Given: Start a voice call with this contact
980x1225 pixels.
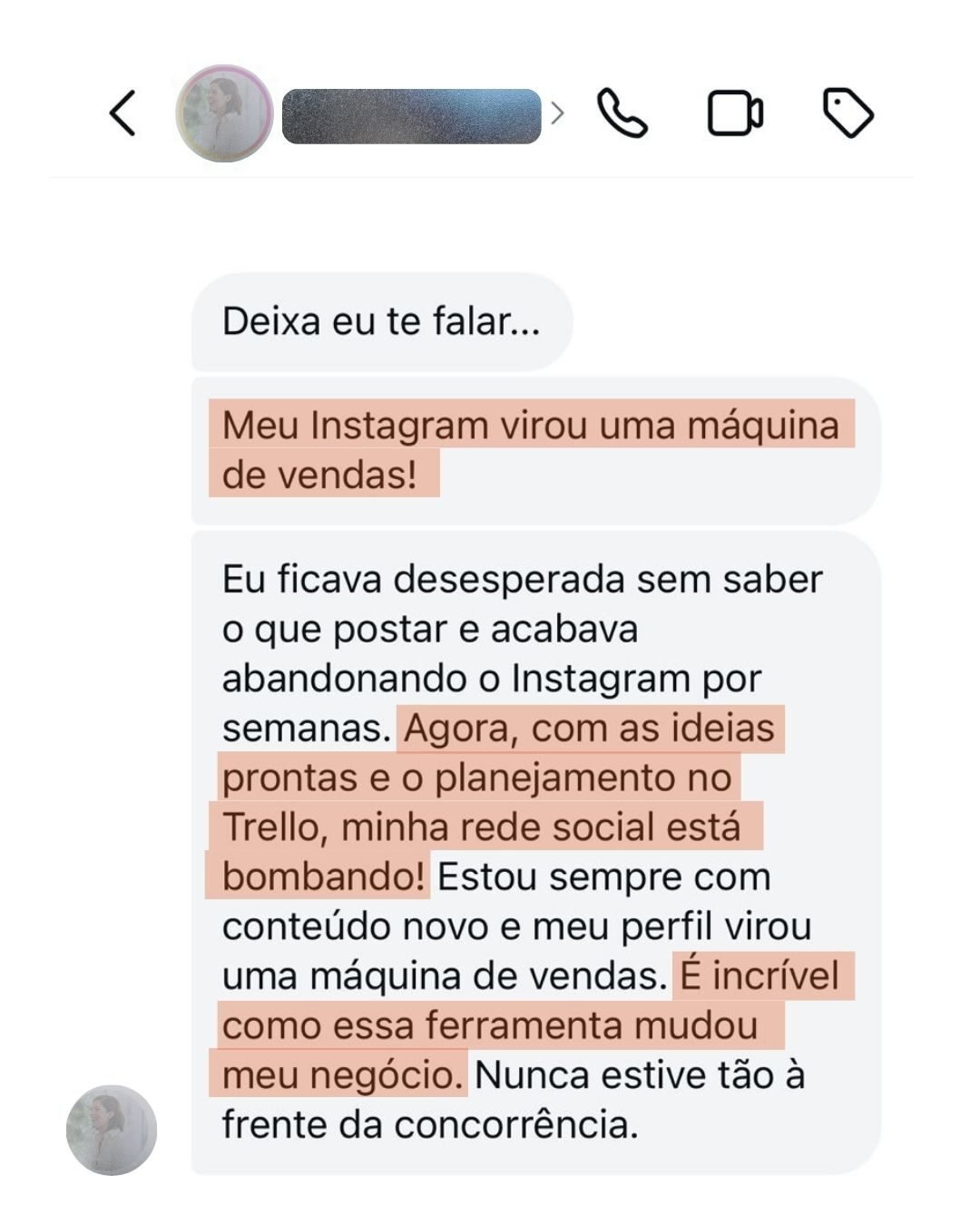Looking at the screenshot, I should tap(622, 113).
